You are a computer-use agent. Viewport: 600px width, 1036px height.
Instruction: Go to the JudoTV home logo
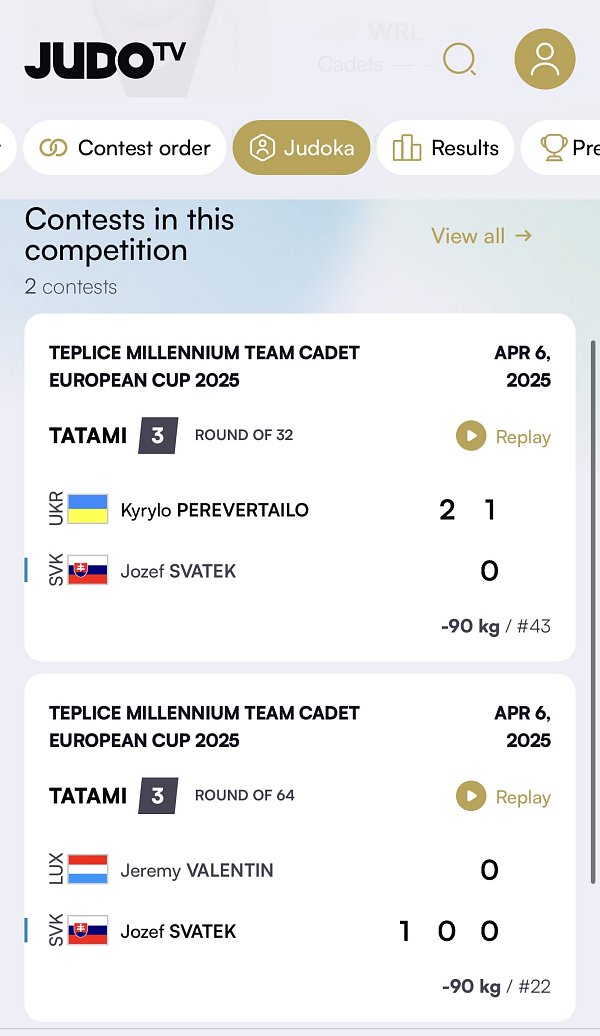click(x=105, y=60)
